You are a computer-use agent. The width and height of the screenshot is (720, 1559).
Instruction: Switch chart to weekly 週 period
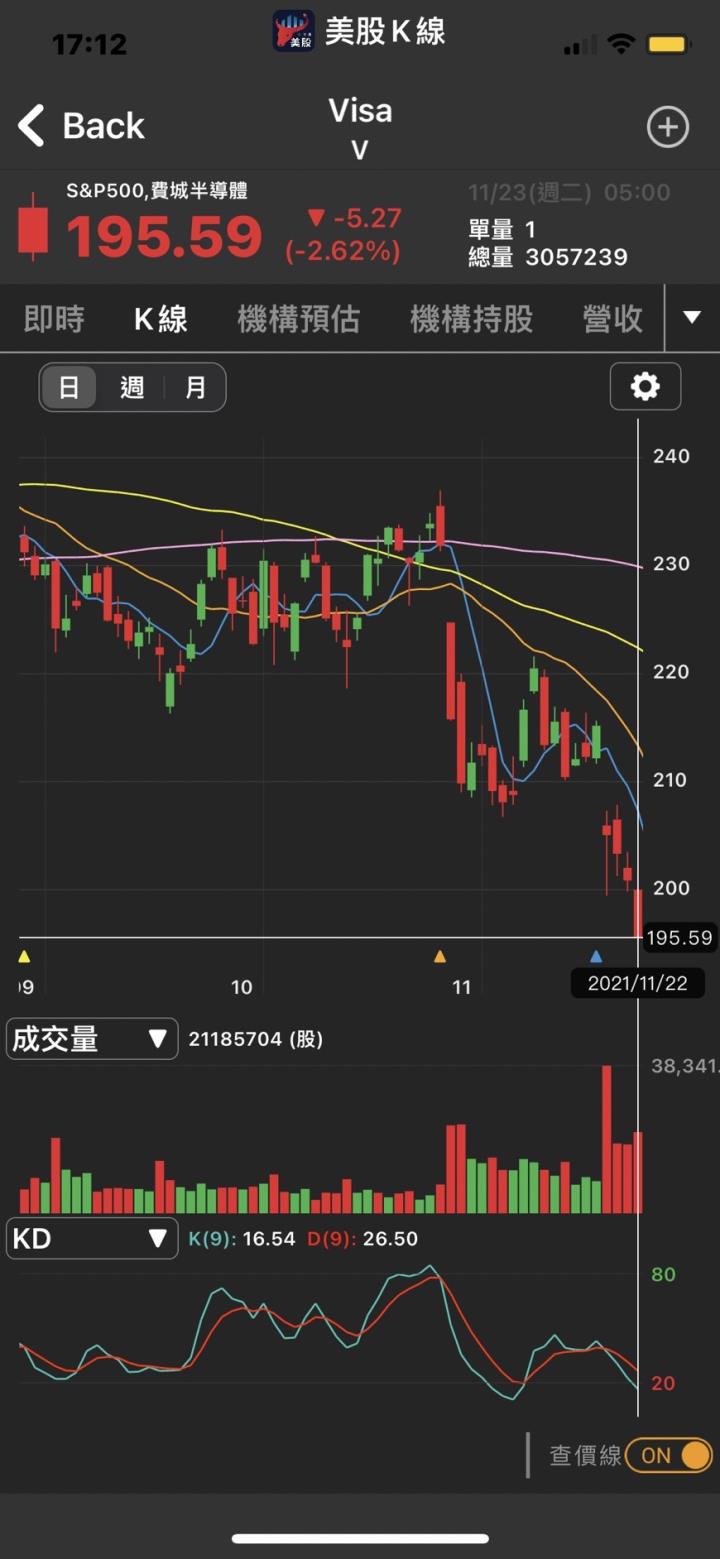pyautogui.click(x=132, y=387)
